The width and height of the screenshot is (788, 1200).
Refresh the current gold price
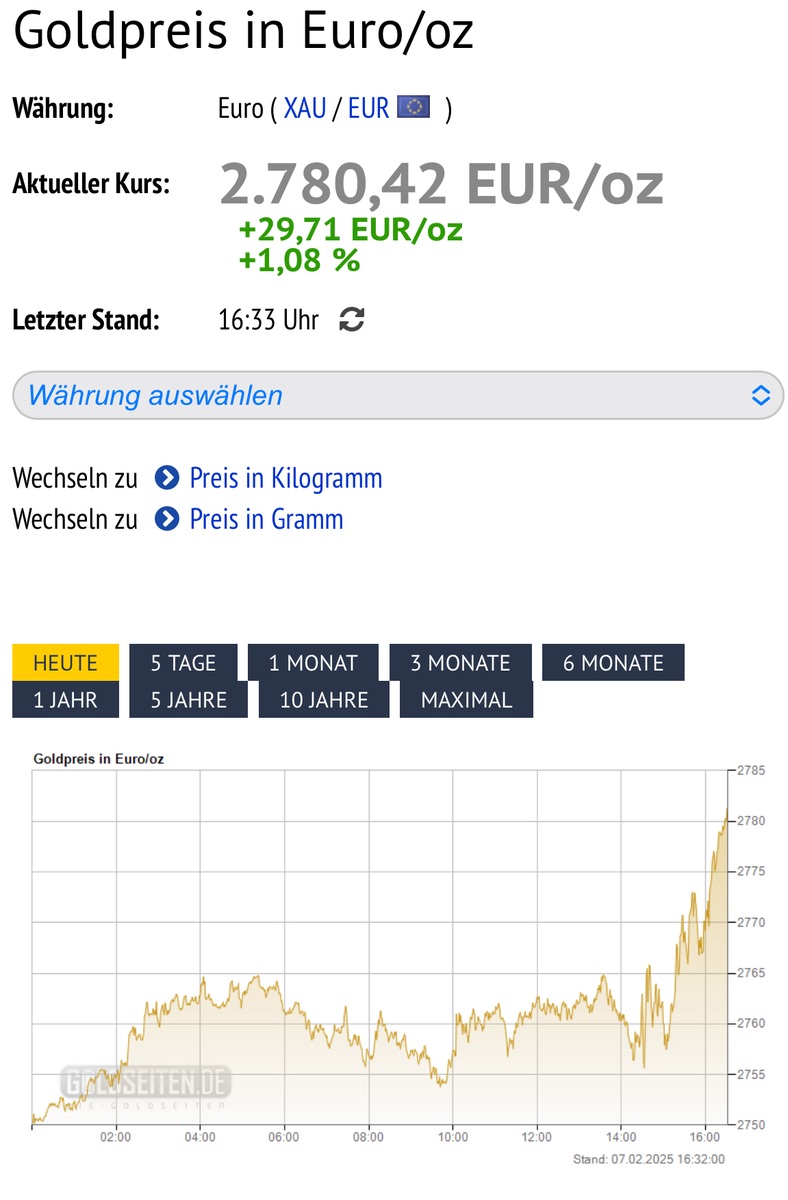pyautogui.click(x=352, y=320)
